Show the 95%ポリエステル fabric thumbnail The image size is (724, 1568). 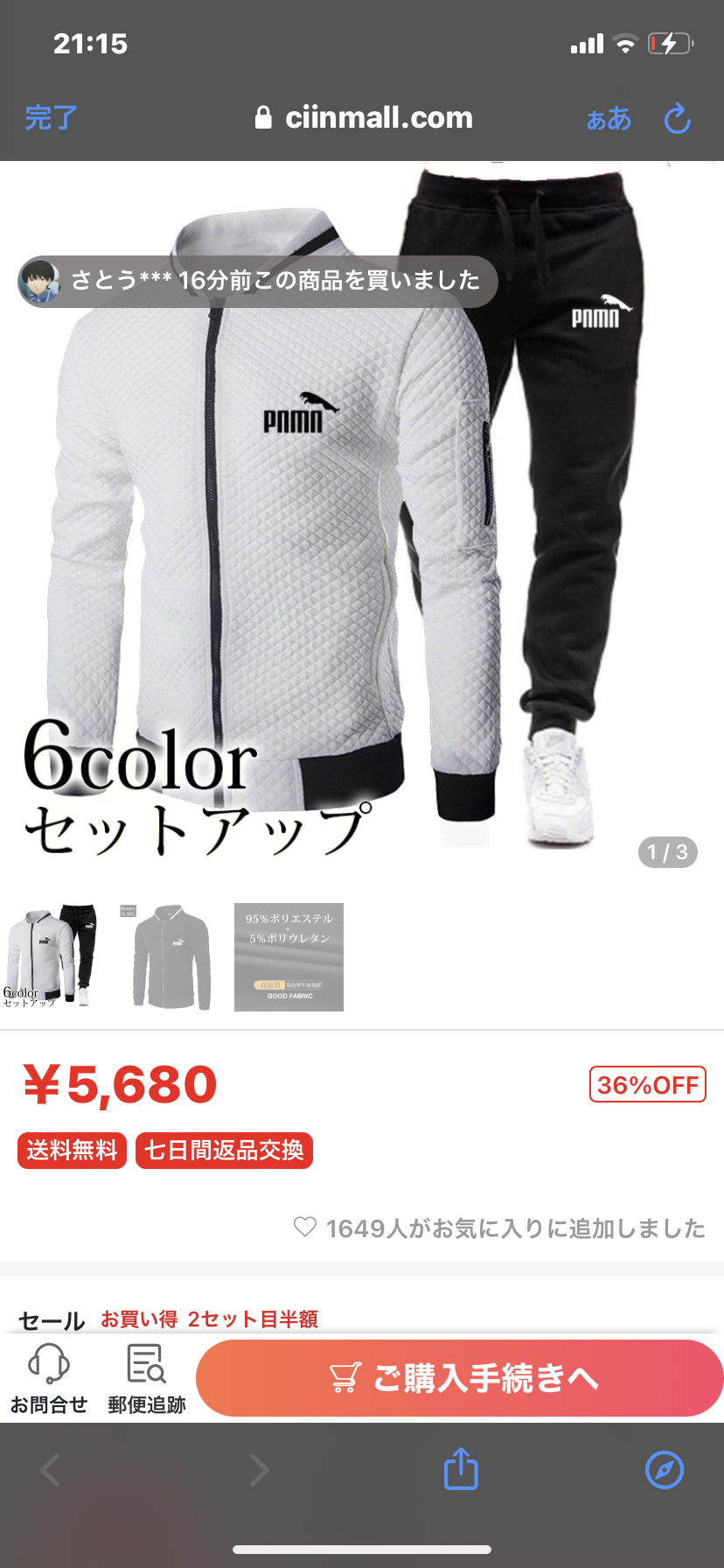289,956
